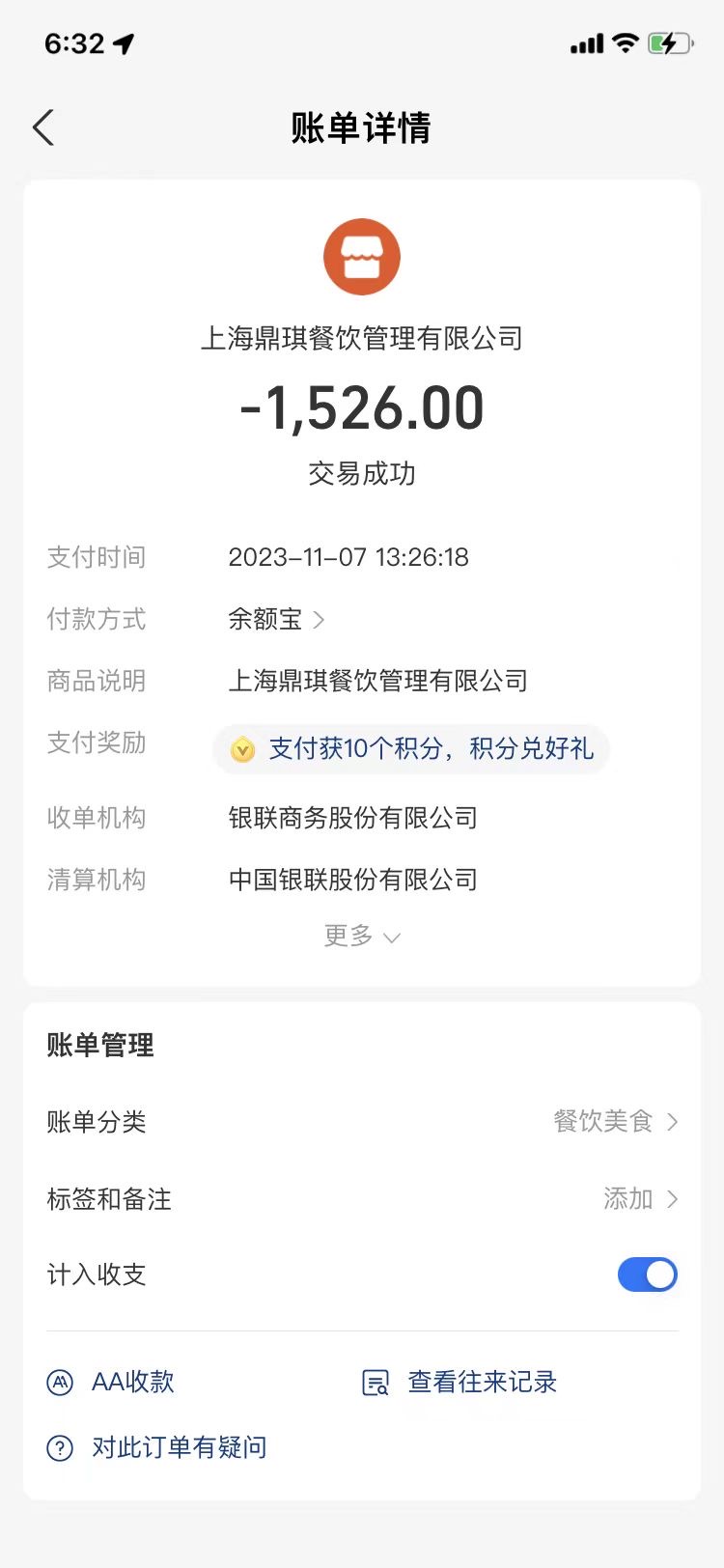Tap the 支付获10个积分 reward chip
The width and height of the screenshot is (724, 1568).
pyautogui.click(x=411, y=748)
